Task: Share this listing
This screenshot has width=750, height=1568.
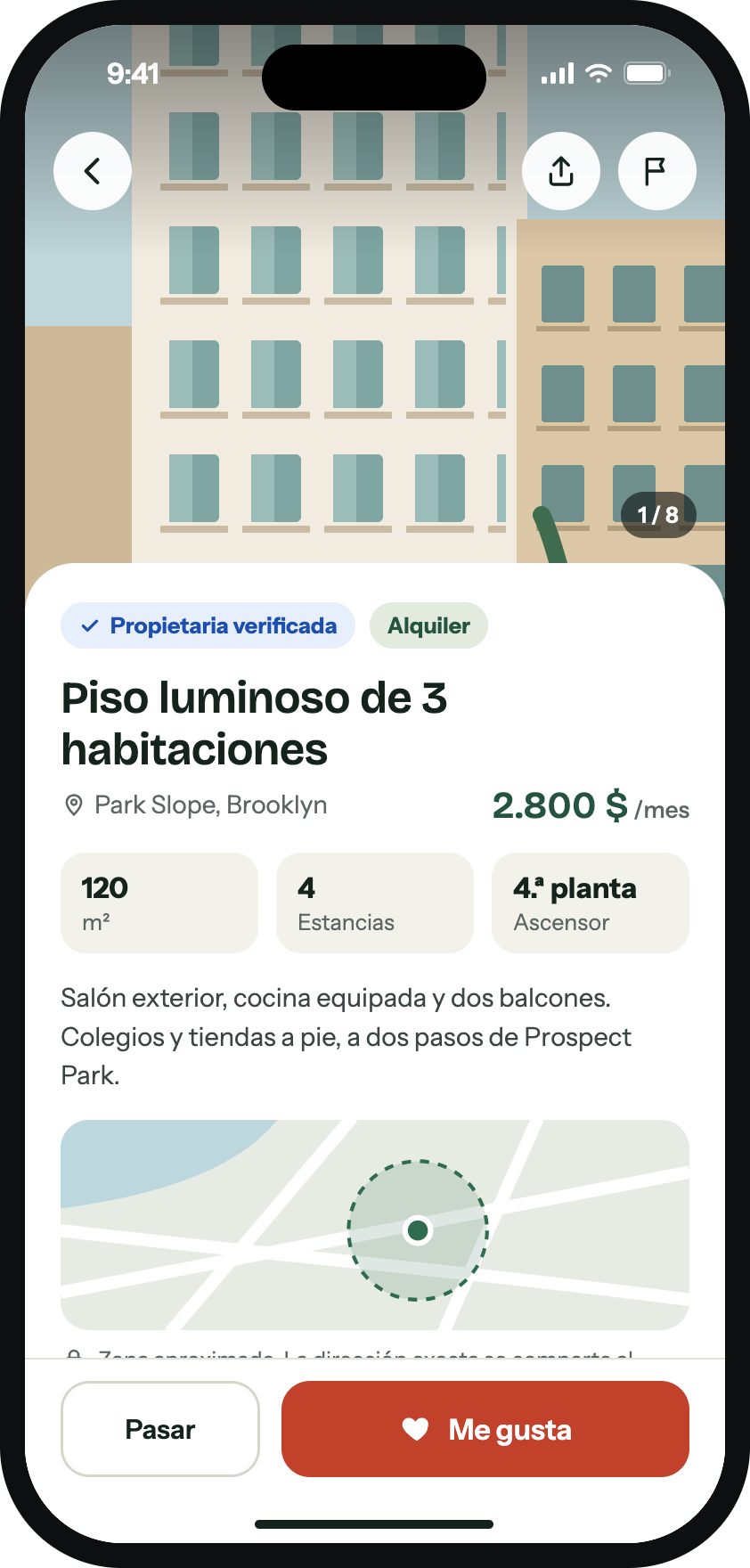Action: pyautogui.click(x=561, y=171)
